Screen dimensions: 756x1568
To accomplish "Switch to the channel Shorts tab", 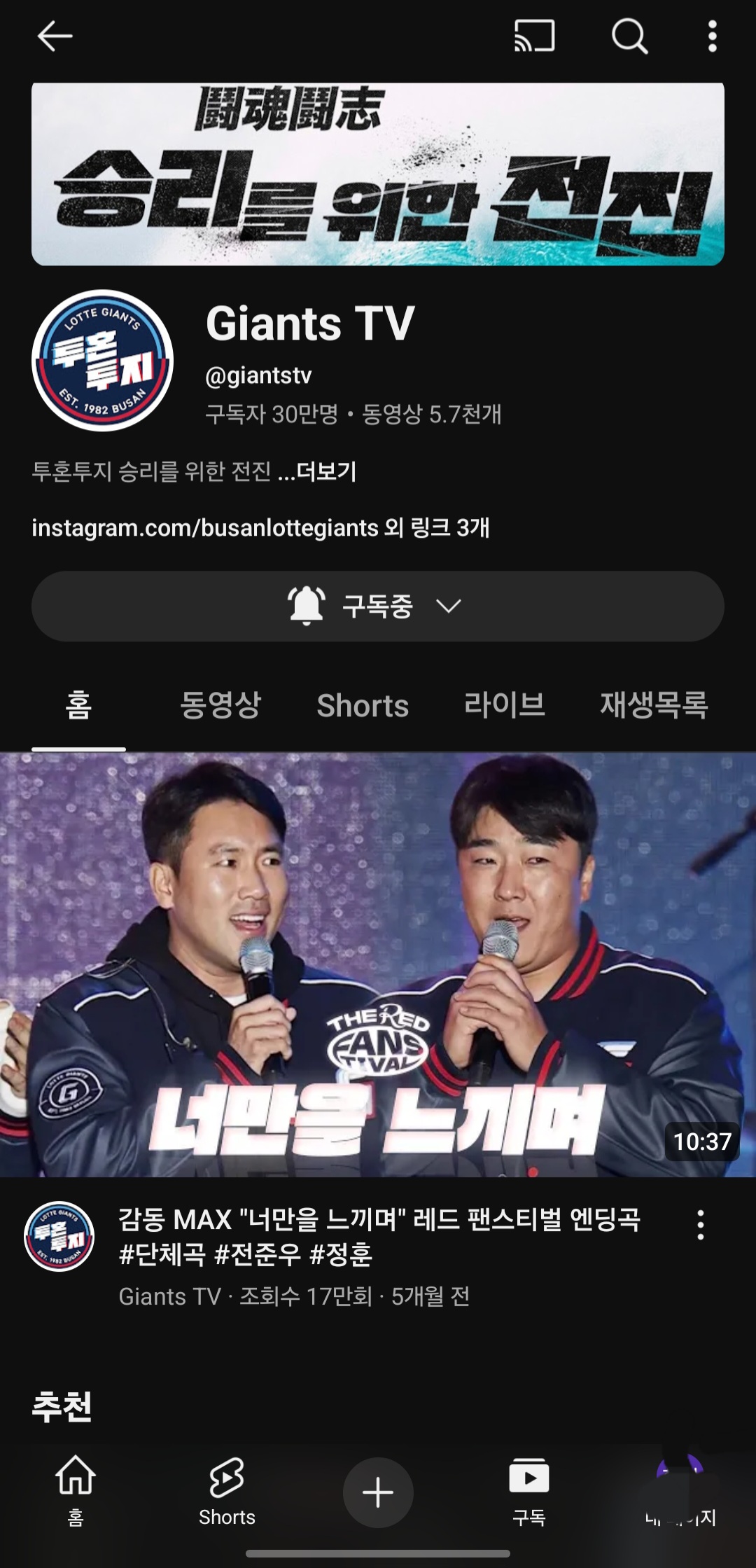I will [362, 705].
